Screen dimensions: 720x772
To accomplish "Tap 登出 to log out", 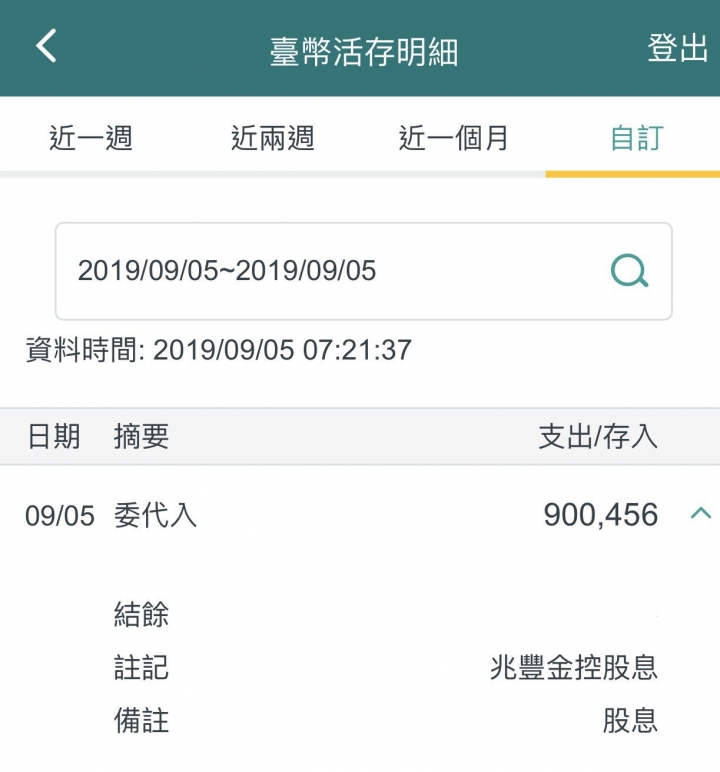I will click(x=677, y=48).
